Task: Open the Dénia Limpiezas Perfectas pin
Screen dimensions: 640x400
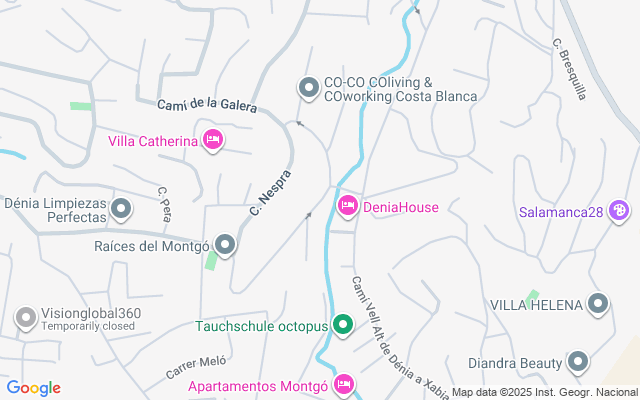Action: point(121,209)
